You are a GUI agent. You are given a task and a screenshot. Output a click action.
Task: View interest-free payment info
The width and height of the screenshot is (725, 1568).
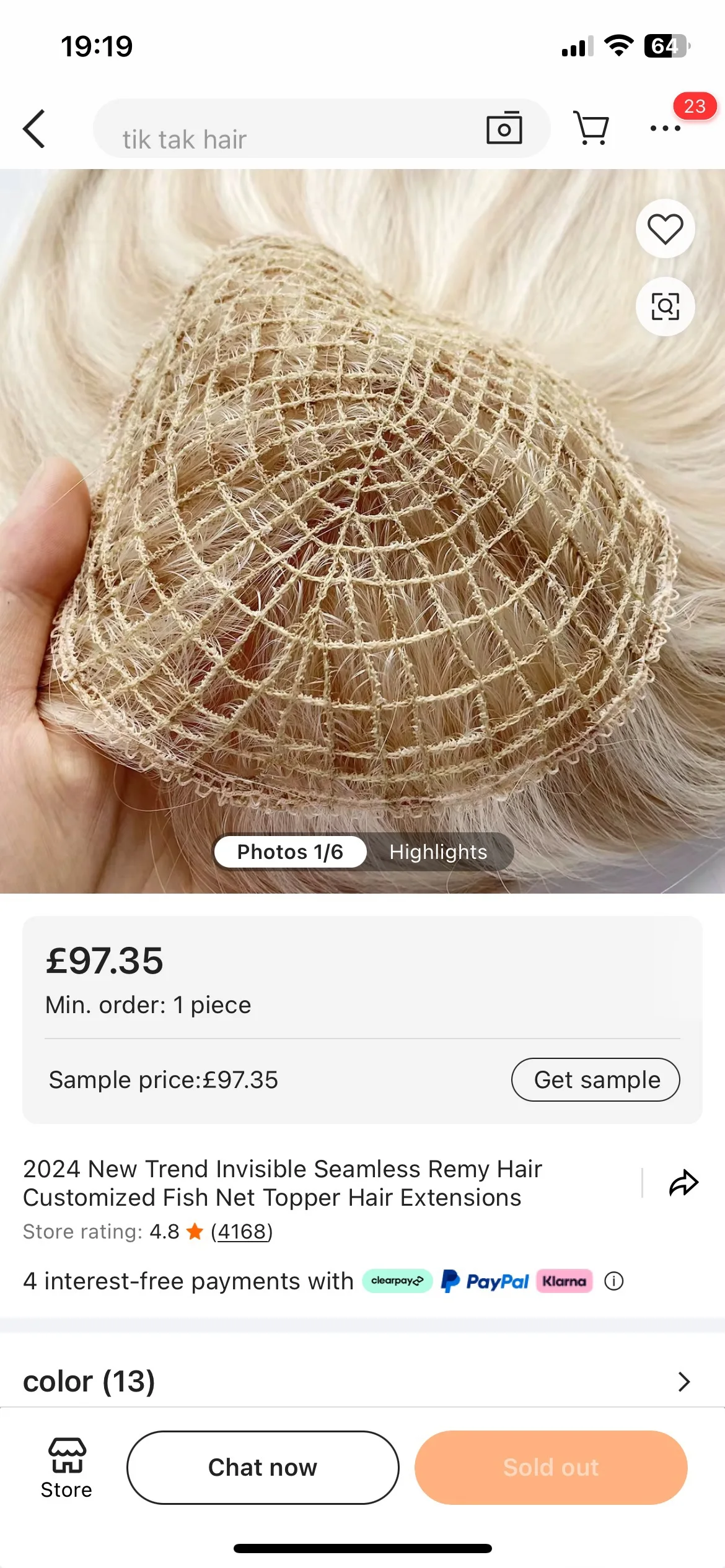613,1281
